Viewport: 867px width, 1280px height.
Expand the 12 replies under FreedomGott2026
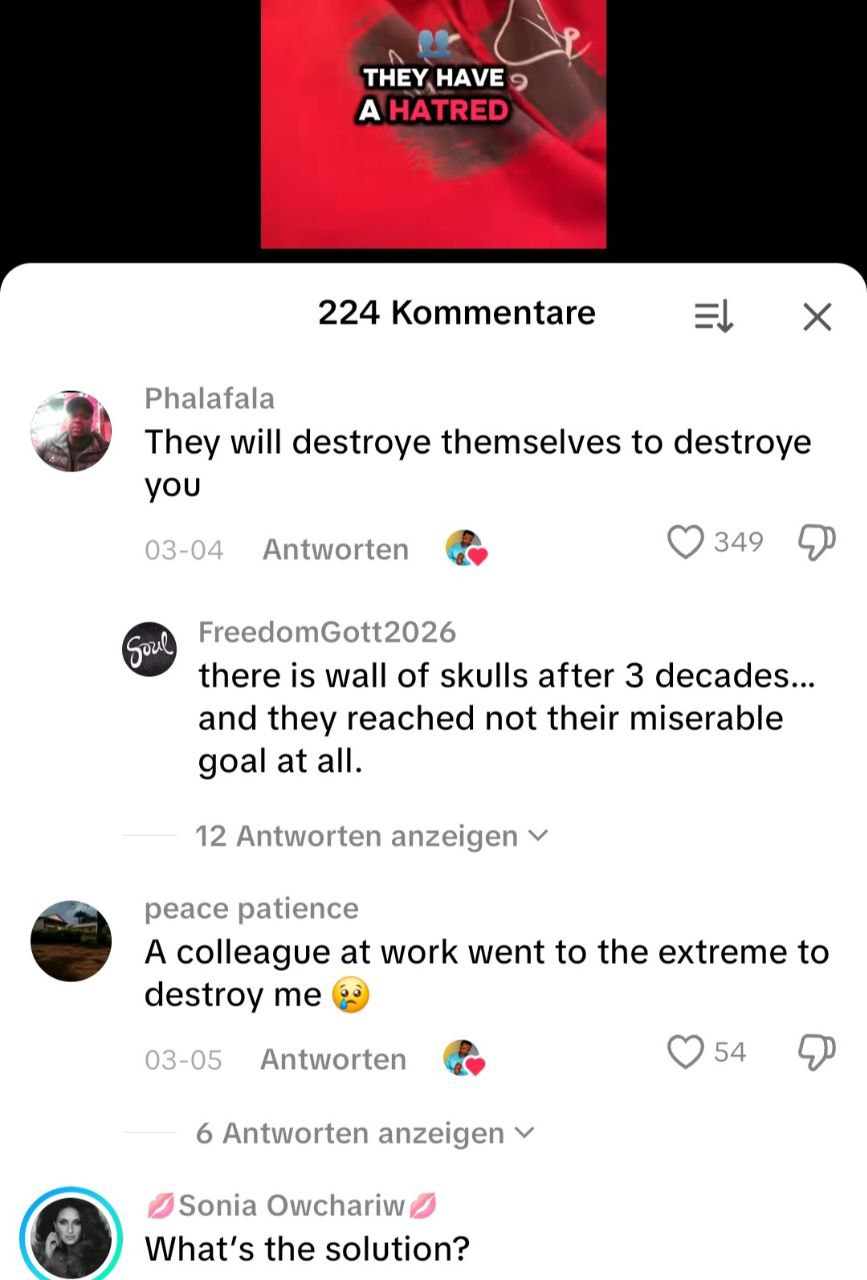point(371,836)
